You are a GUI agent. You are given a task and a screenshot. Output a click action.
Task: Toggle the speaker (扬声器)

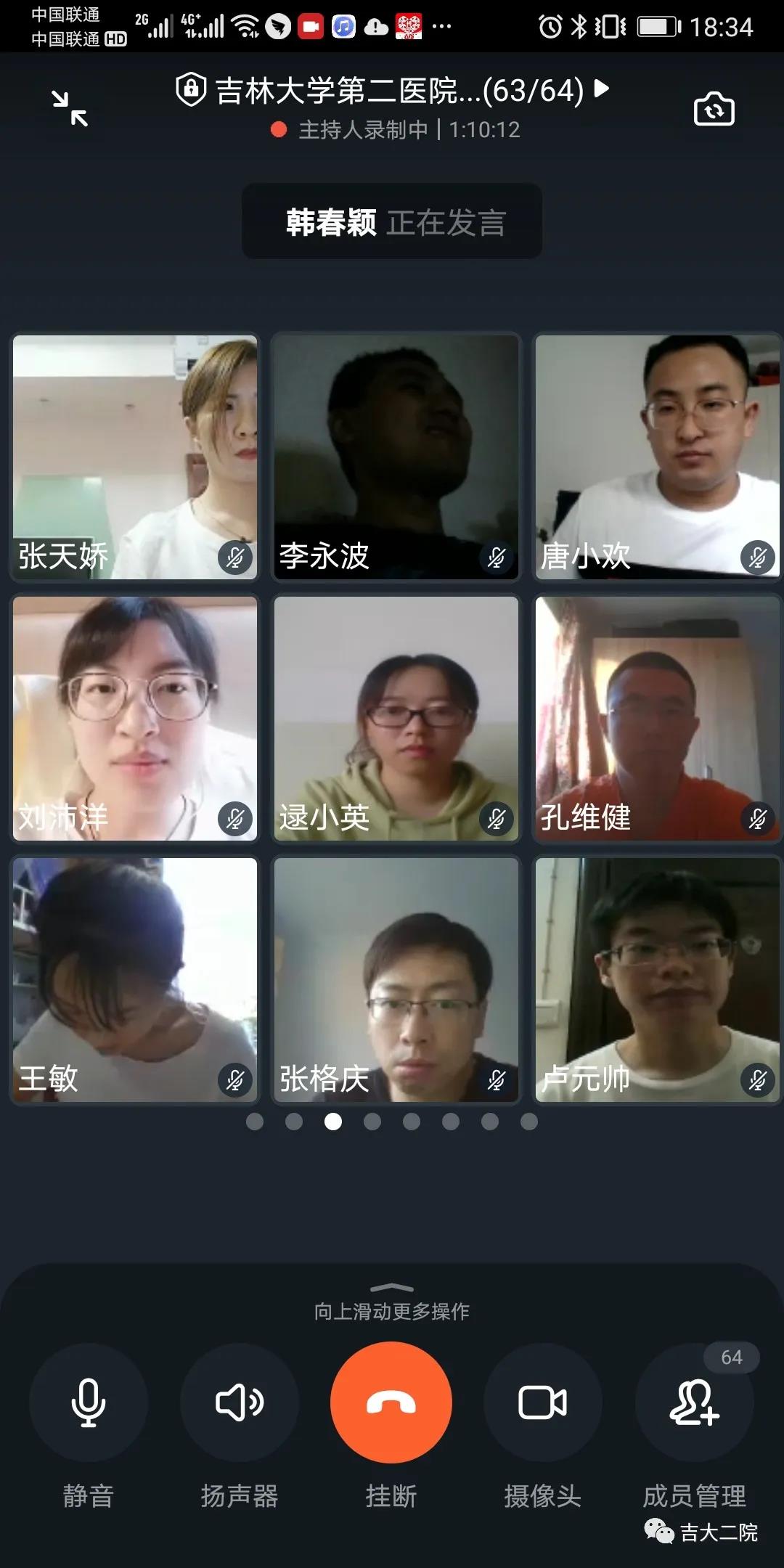(240, 1402)
